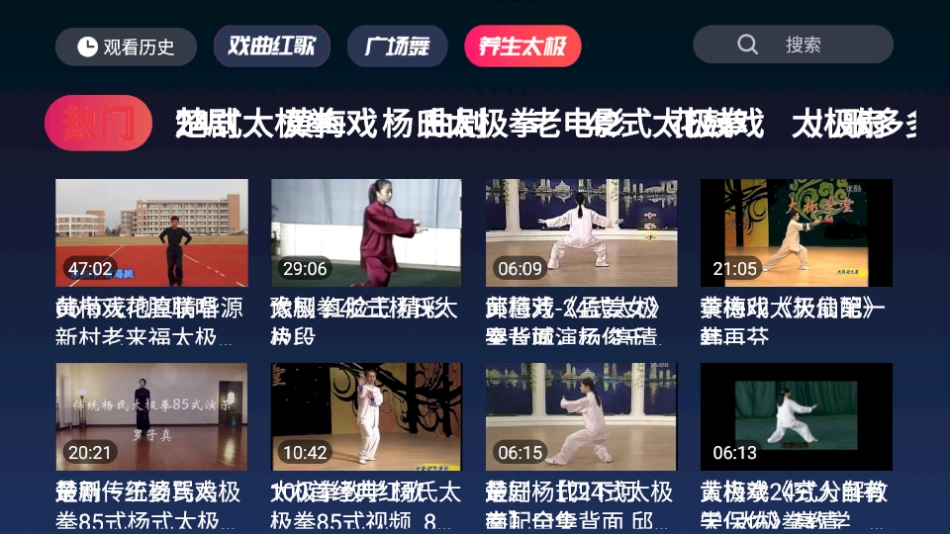Image resolution: width=950 pixels, height=534 pixels.
Task: Select the 热门 category chip
Action: pyautogui.click(x=98, y=123)
